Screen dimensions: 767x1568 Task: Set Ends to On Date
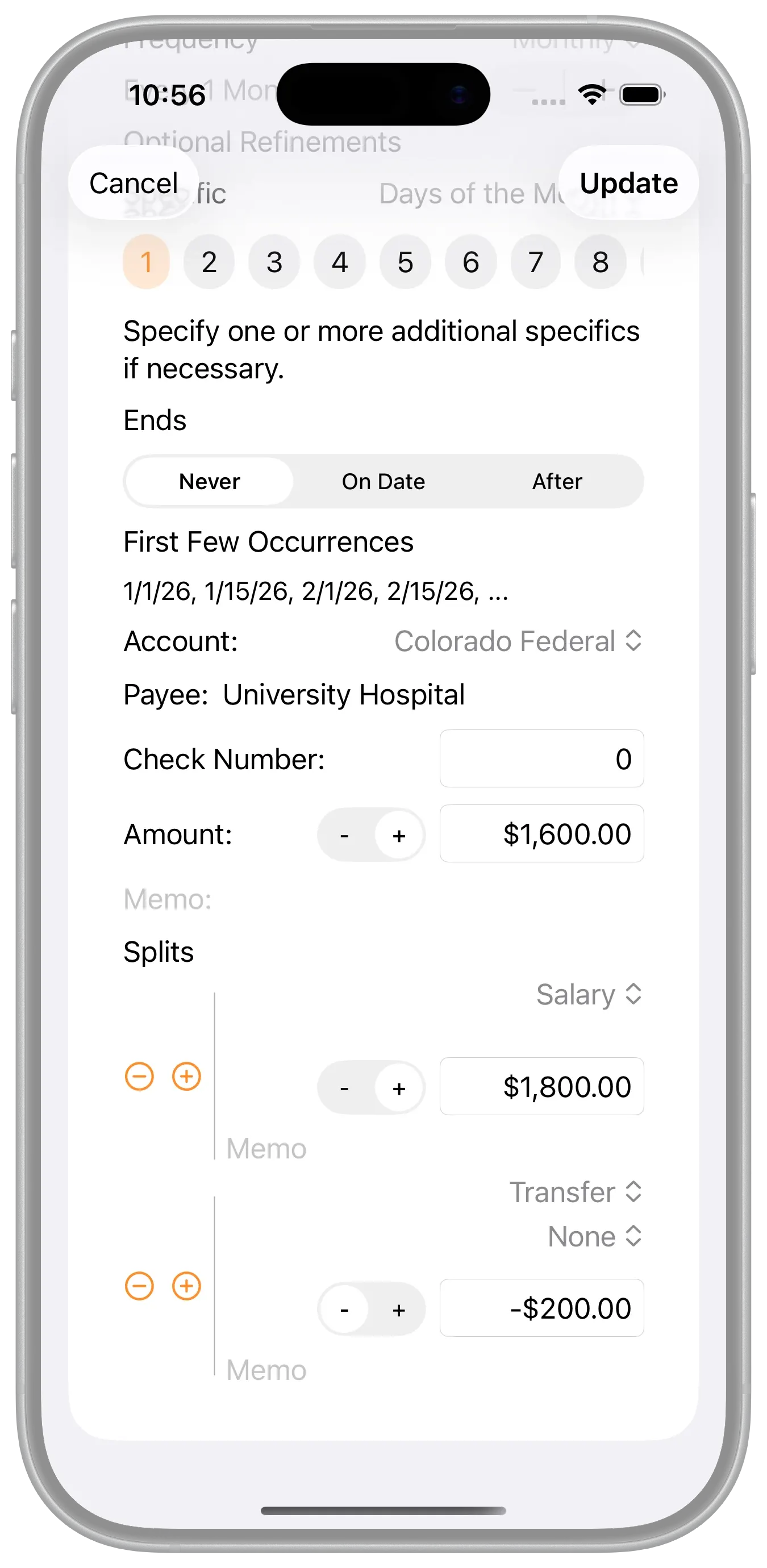383,482
